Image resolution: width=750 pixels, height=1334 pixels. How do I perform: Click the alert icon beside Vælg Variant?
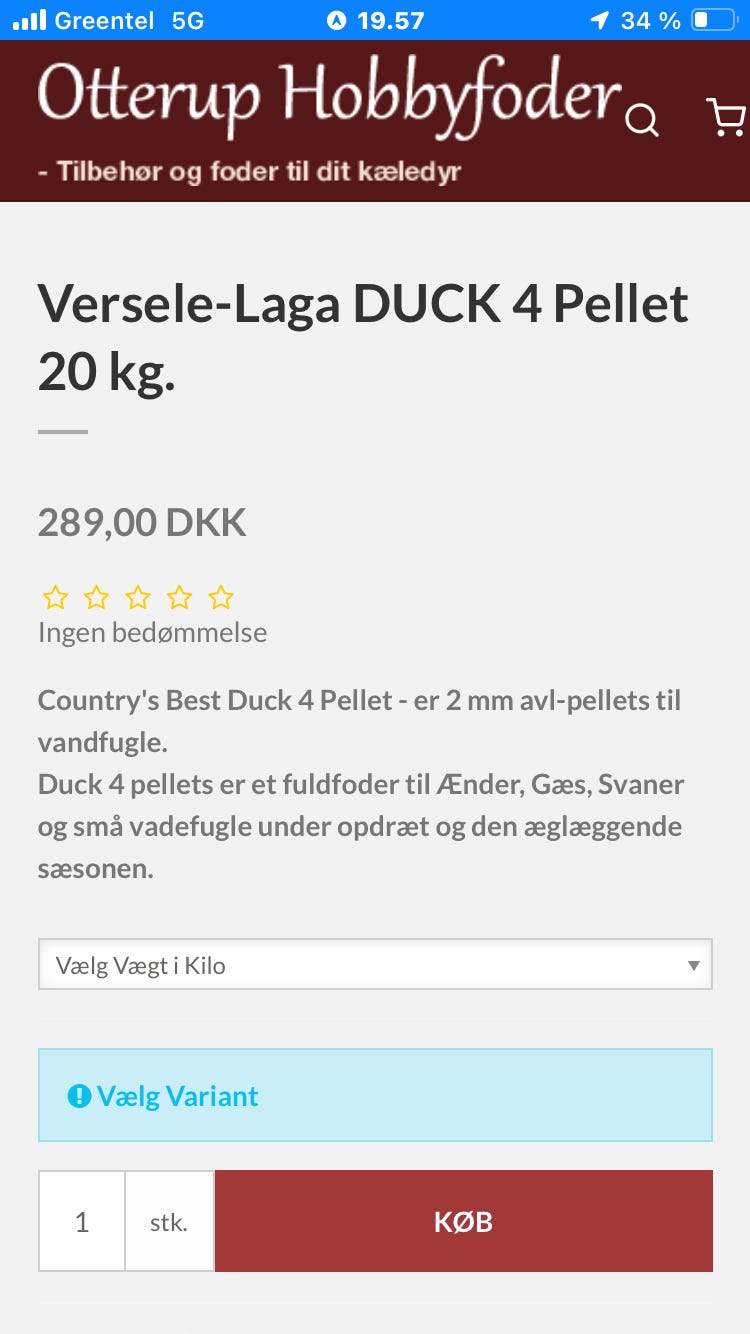tap(80, 1095)
